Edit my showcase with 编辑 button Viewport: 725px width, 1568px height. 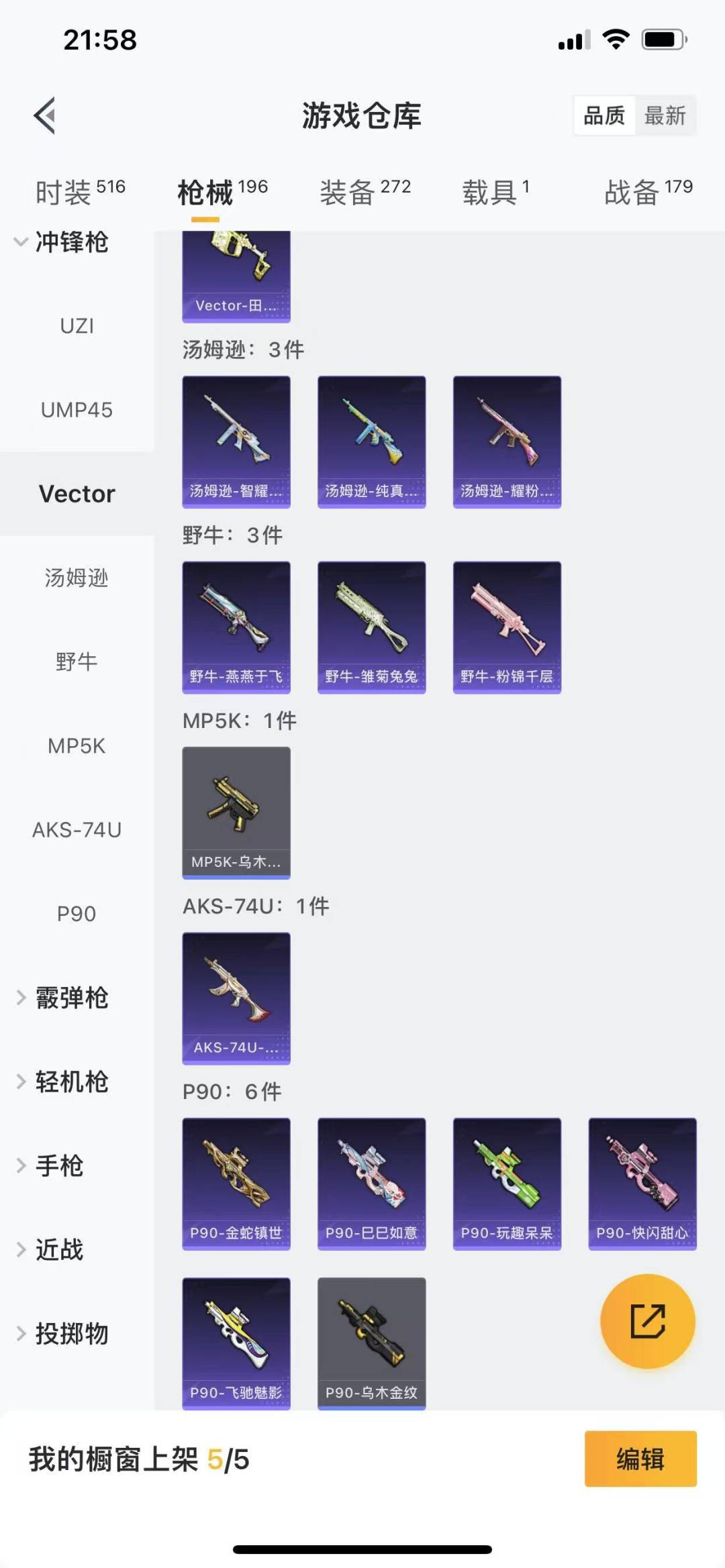point(640,1459)
